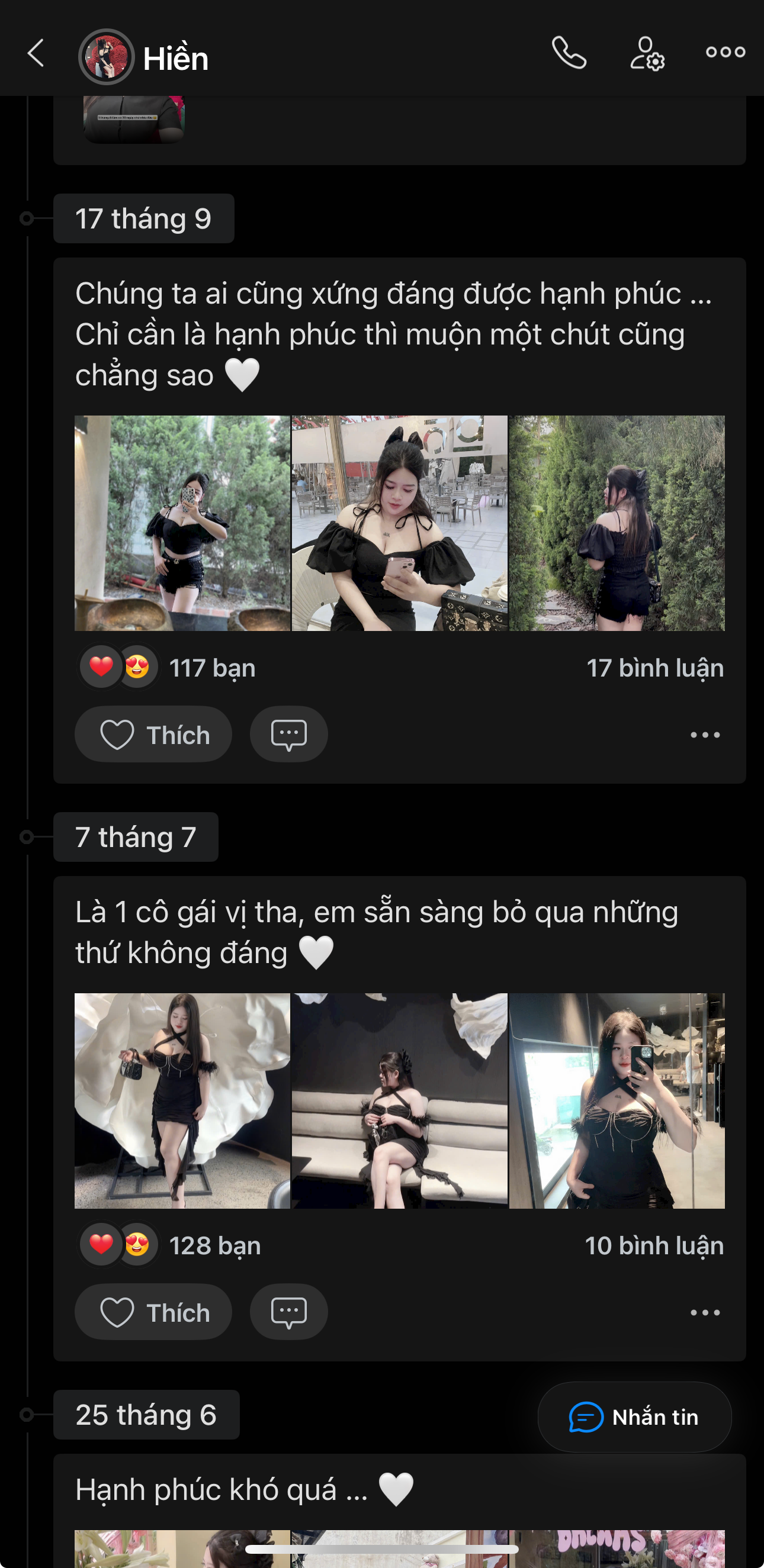Select the 7 tháng 7 date label

[x=135, y=837]
